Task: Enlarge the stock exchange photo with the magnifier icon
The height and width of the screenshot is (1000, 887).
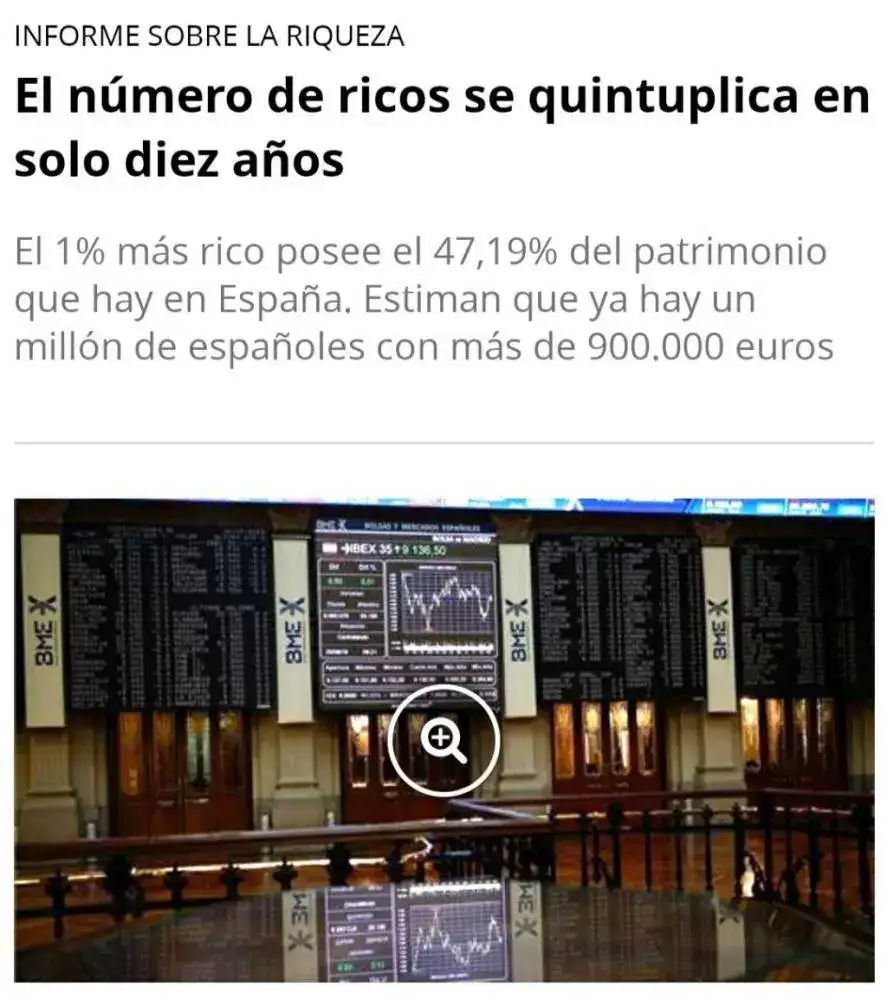Action: point(442,740)
